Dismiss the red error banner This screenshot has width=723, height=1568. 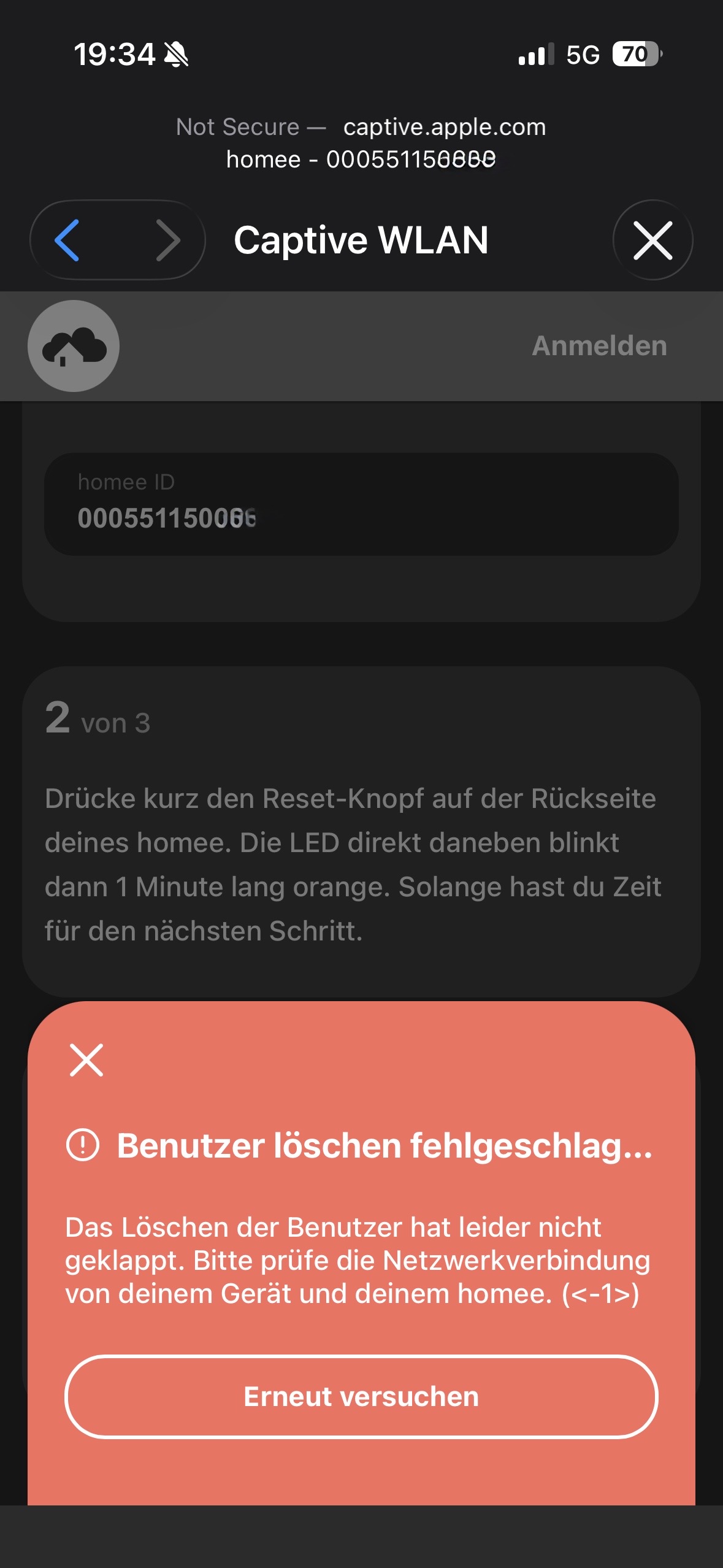pos(86,1060)
